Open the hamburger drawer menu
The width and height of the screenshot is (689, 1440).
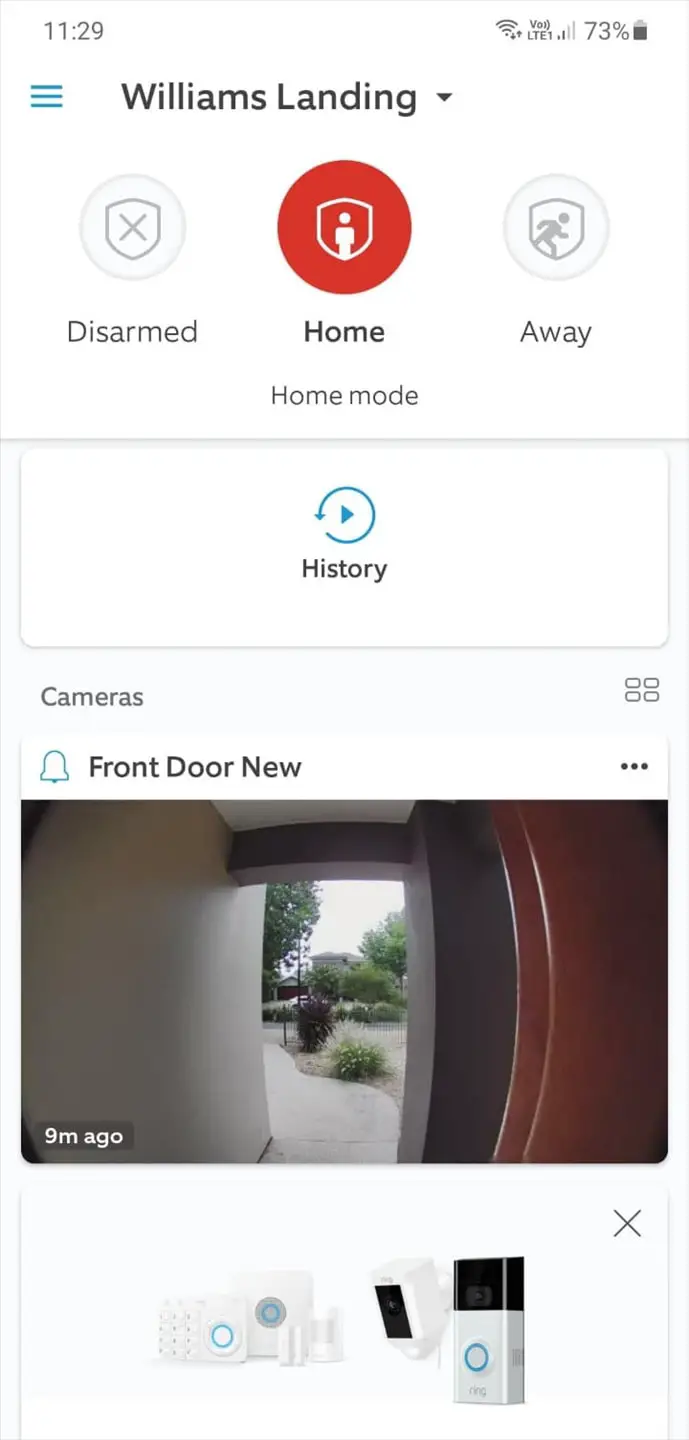47,96
